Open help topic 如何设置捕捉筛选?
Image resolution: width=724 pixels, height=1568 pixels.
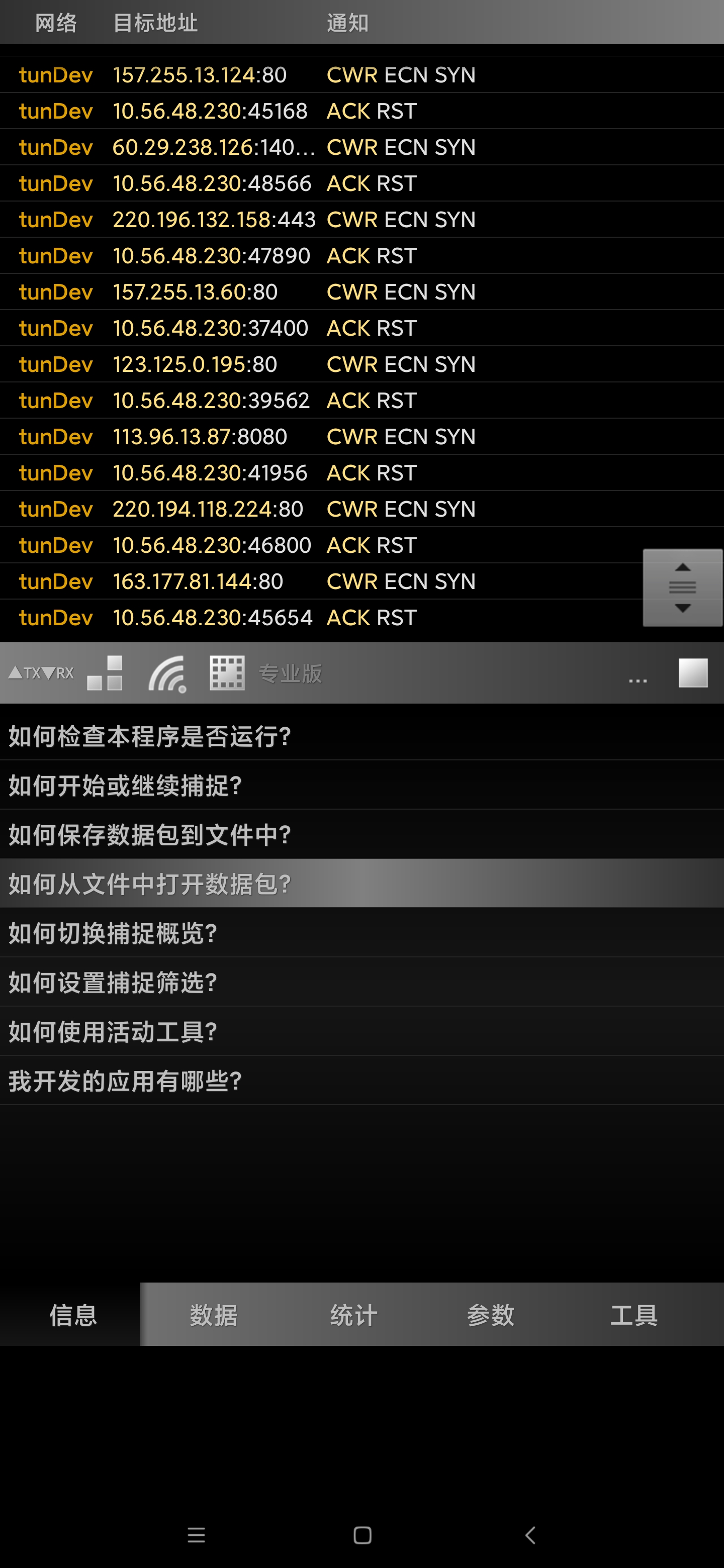(x=113, y=983)
